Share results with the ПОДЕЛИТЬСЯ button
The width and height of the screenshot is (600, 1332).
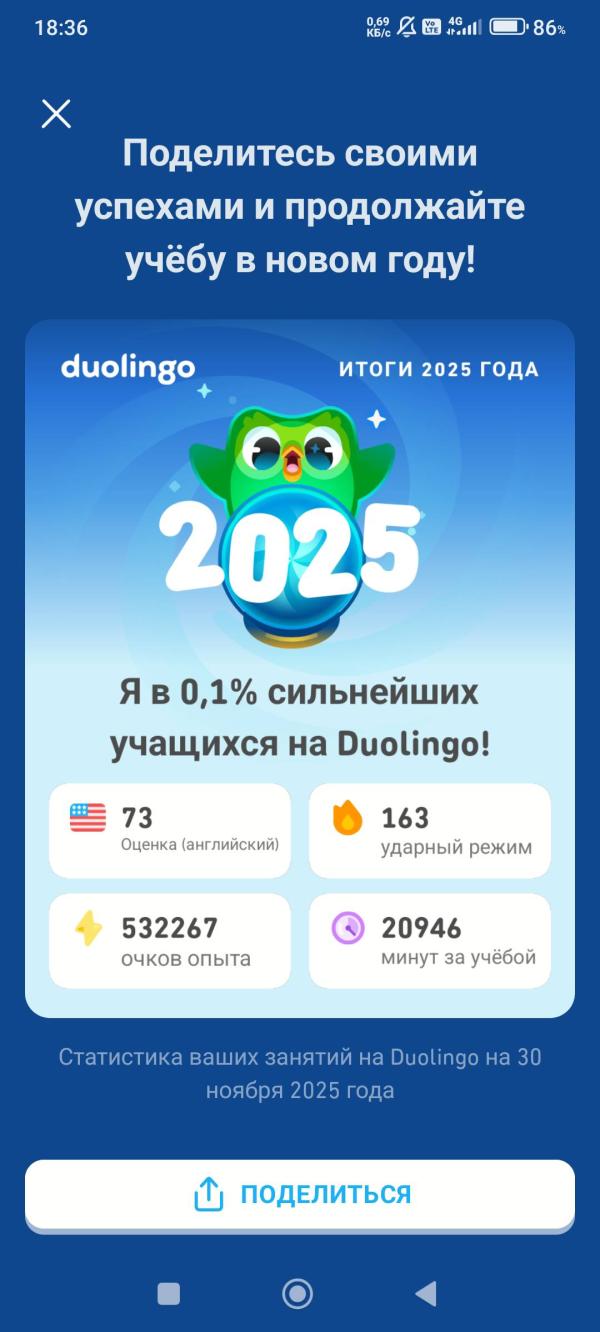coord(300,1194)
